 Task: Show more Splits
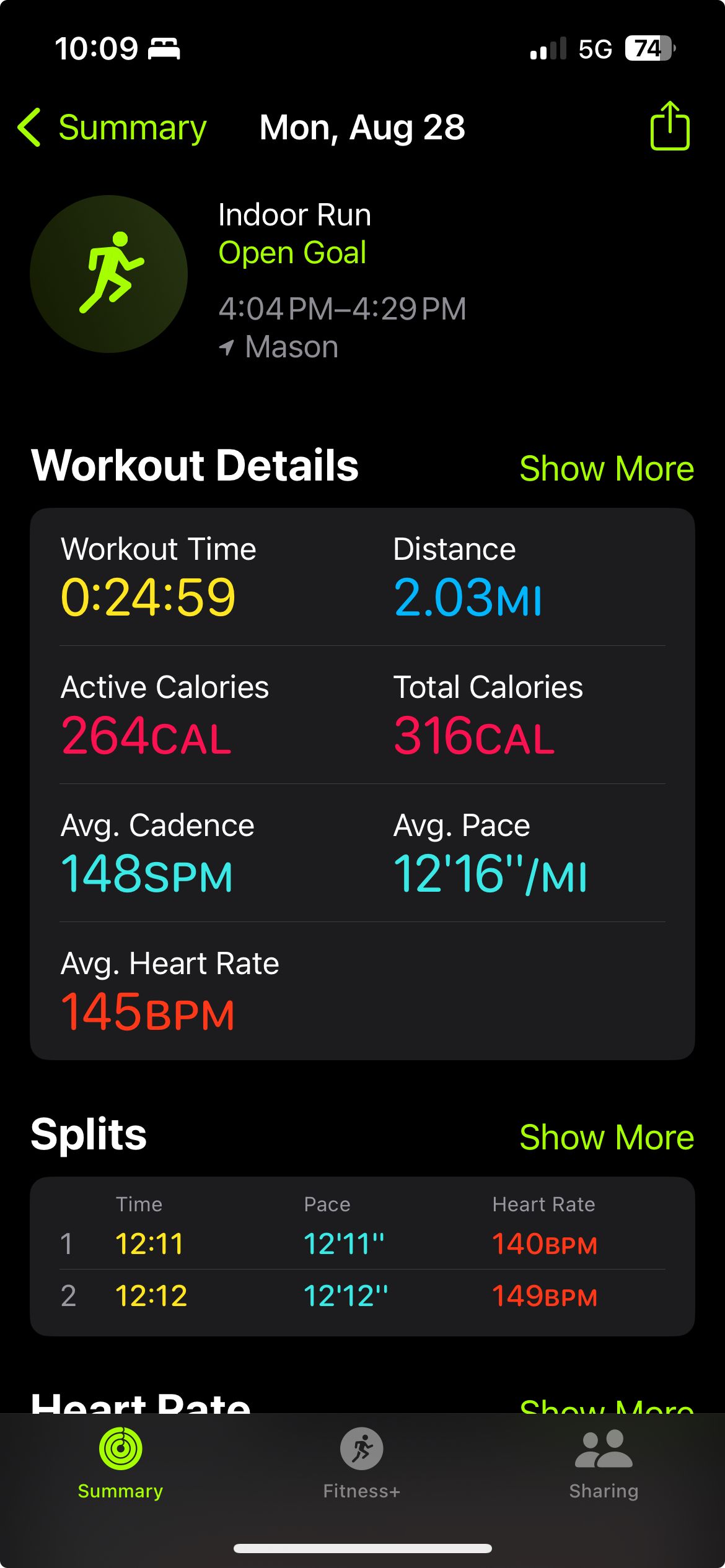click(x=607, y=1137)
